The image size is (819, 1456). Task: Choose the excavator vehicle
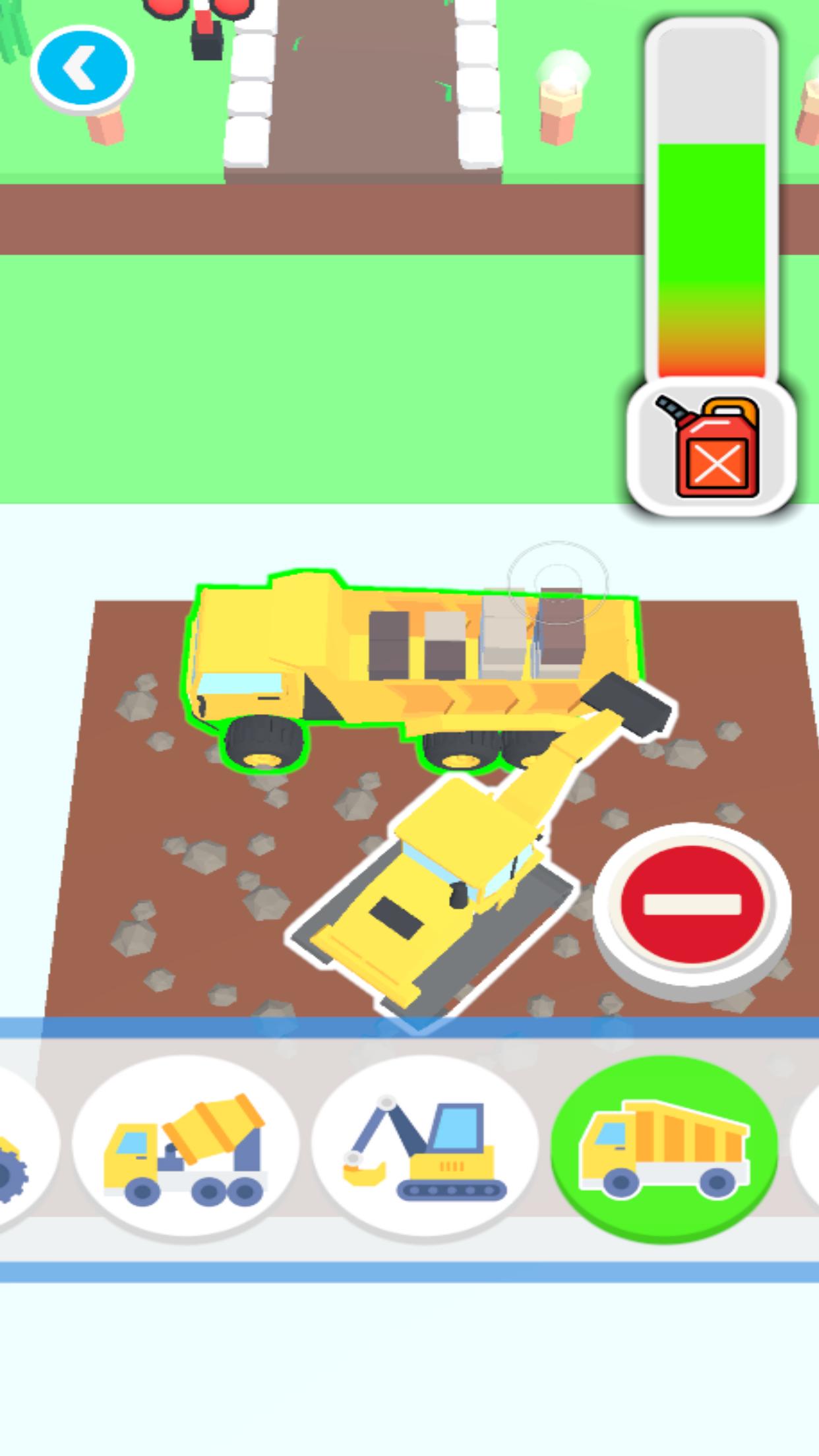(x=425, y=1148)
